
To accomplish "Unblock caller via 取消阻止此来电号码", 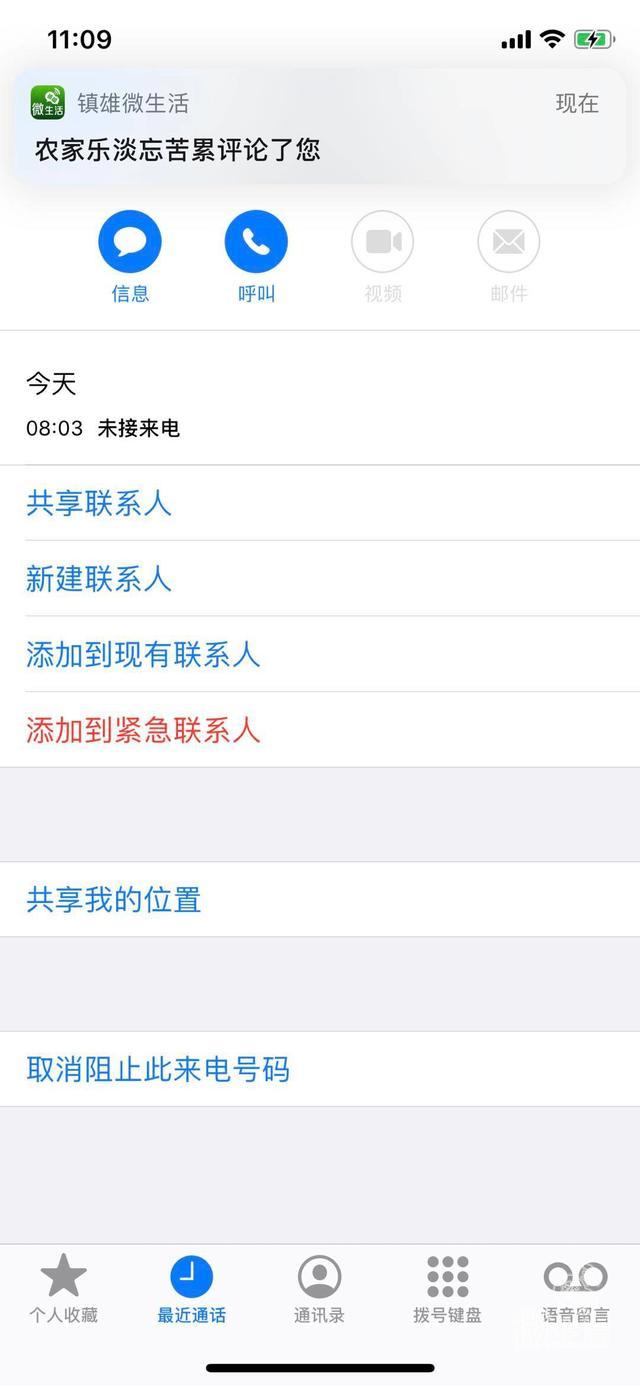I will 158,1070.
